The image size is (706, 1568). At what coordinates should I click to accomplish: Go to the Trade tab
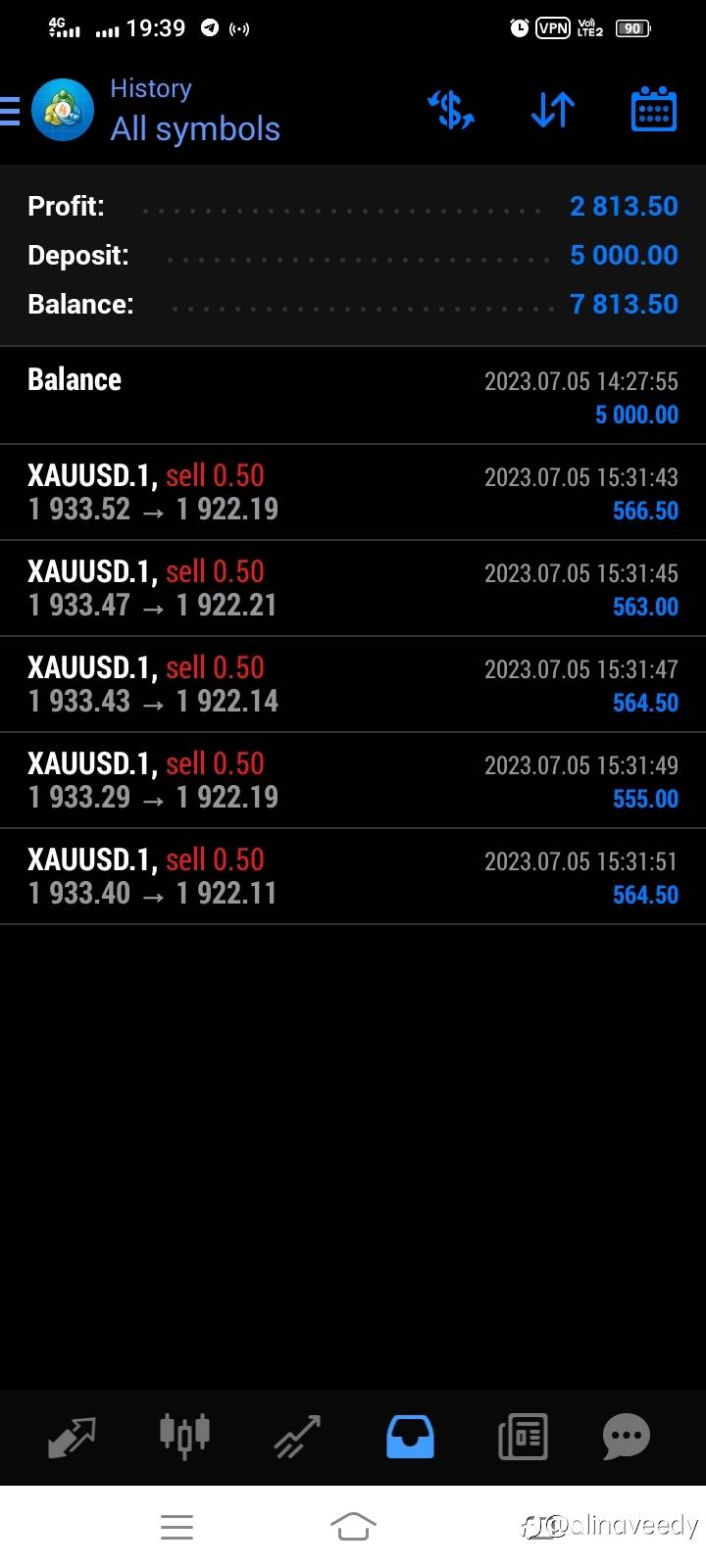pos(297,1437)
